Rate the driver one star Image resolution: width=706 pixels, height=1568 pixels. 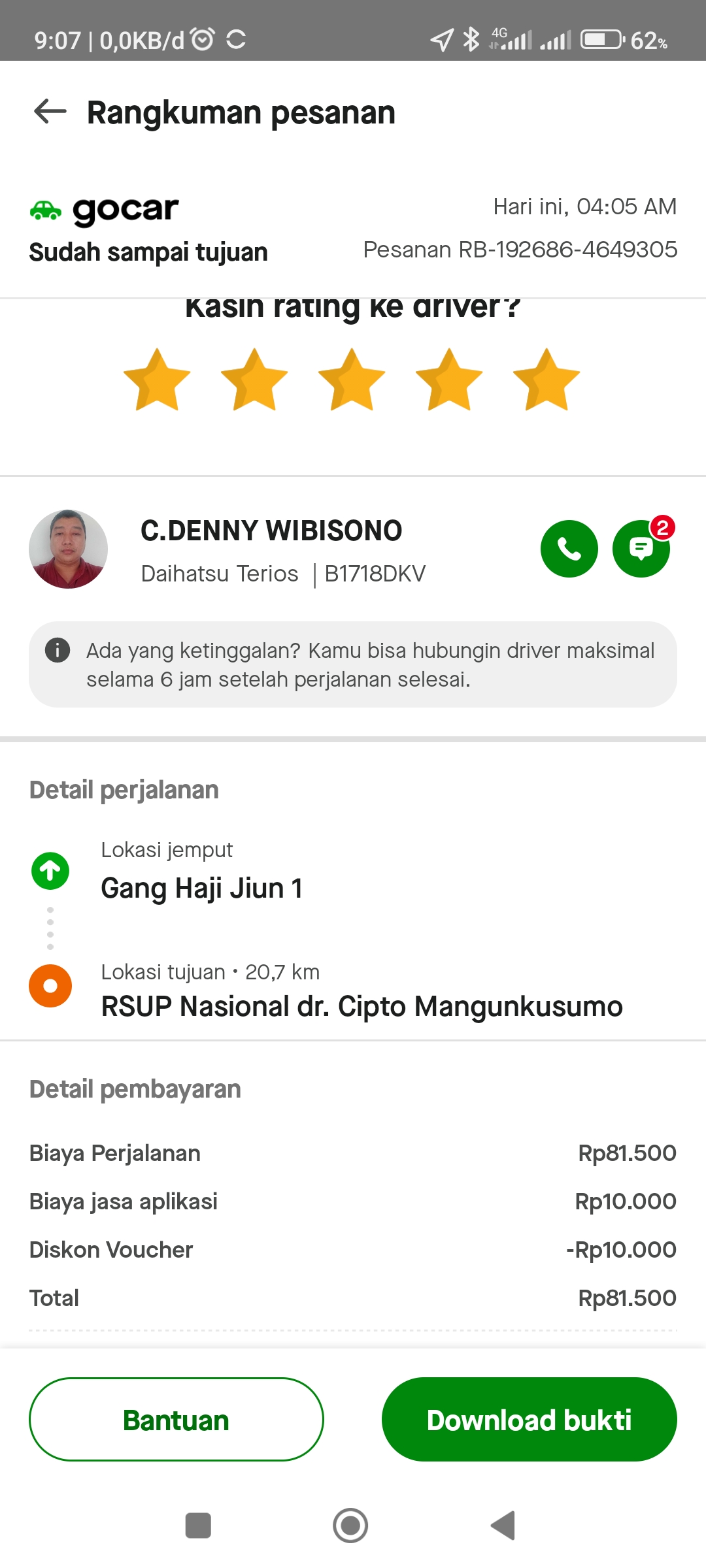[x=157, y=381]
